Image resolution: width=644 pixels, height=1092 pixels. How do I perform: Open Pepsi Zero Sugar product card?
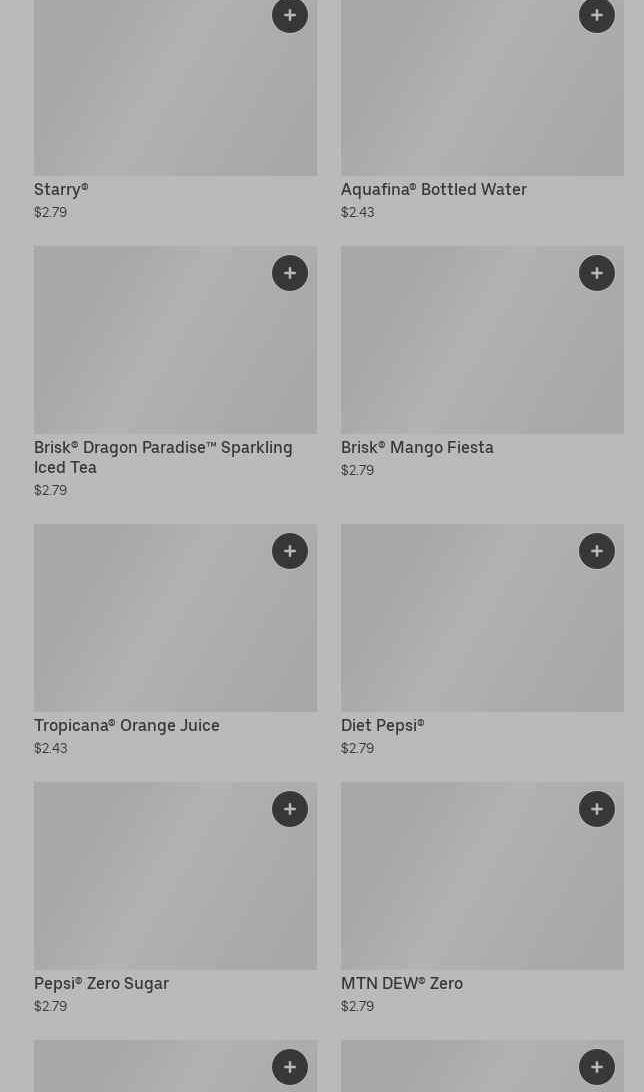(x=175, y=898)
